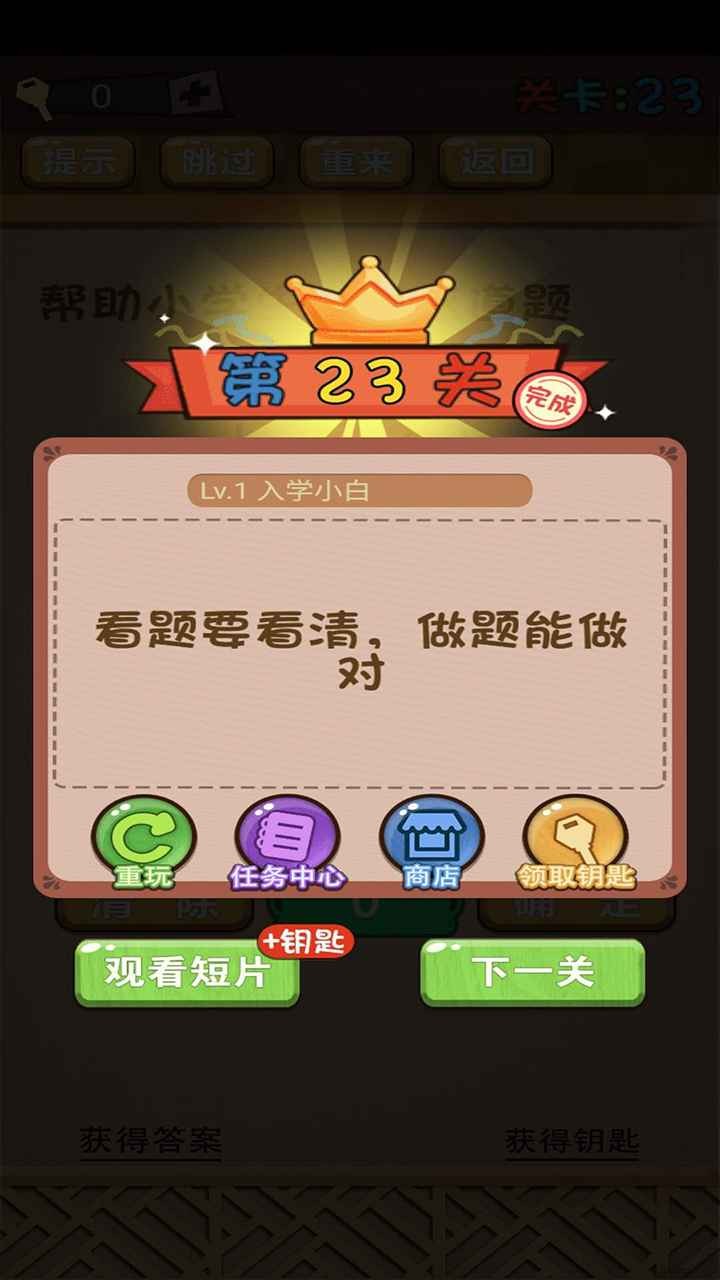Viewport: 720px width, 1280px height.
Task: Visit the 商店 shop
Action: (x=431, y=842)
